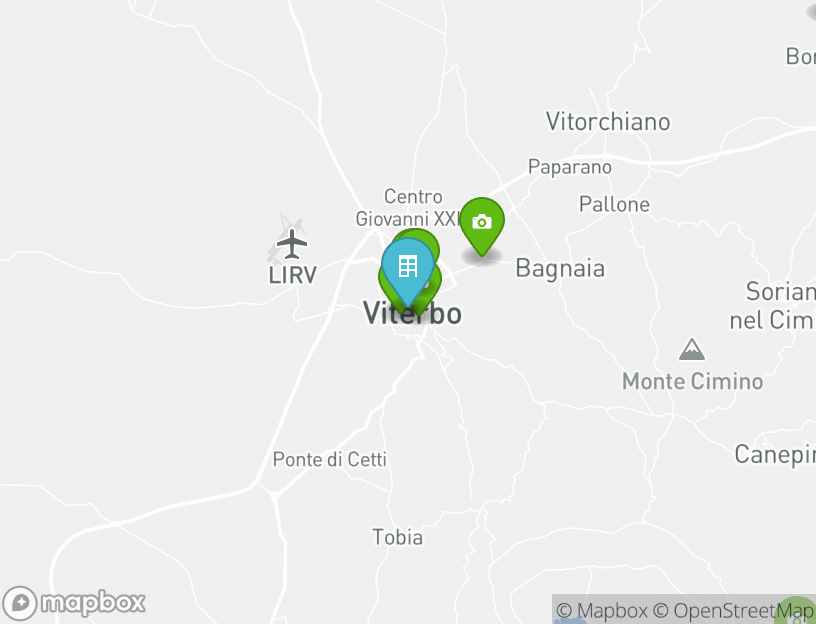Open the © OpenStreetMap attribution link
The height and width of the screenshot is (624, 816).
click(733, 610)
